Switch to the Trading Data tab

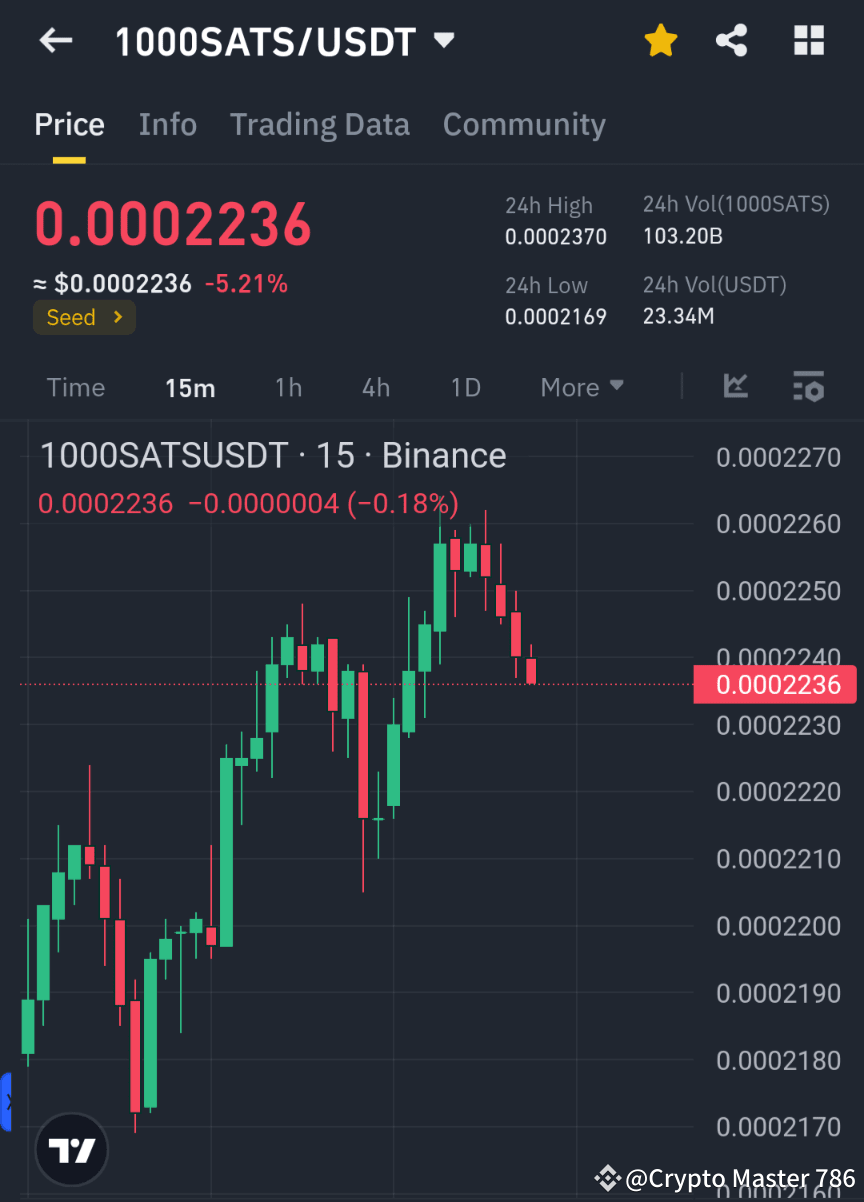coord(320,124)
